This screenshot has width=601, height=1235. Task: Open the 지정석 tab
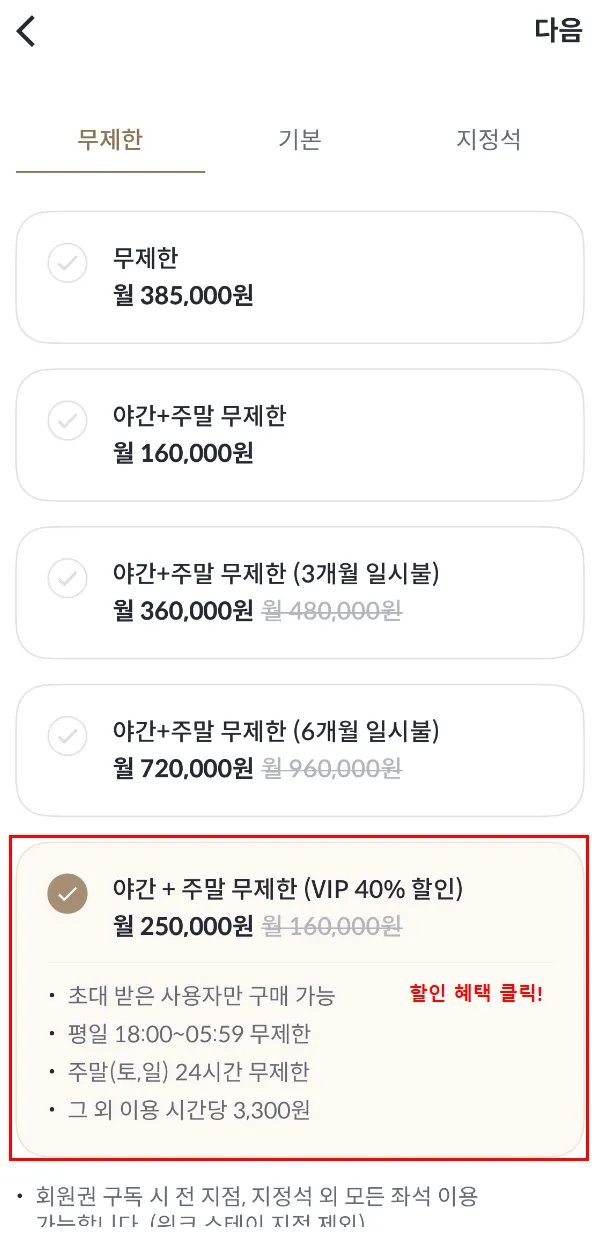[488, 140]
